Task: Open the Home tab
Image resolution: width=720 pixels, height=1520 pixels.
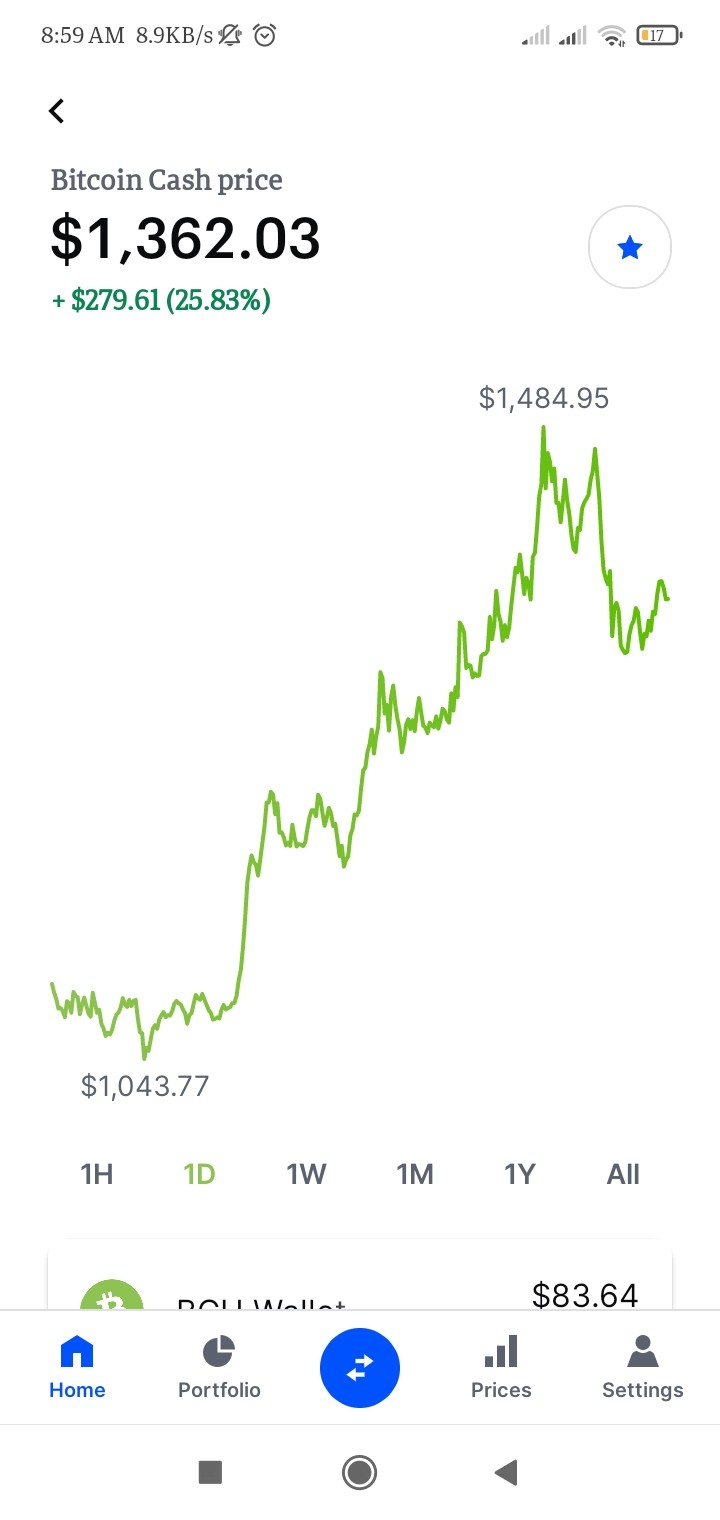Action: pos(77,1367)
